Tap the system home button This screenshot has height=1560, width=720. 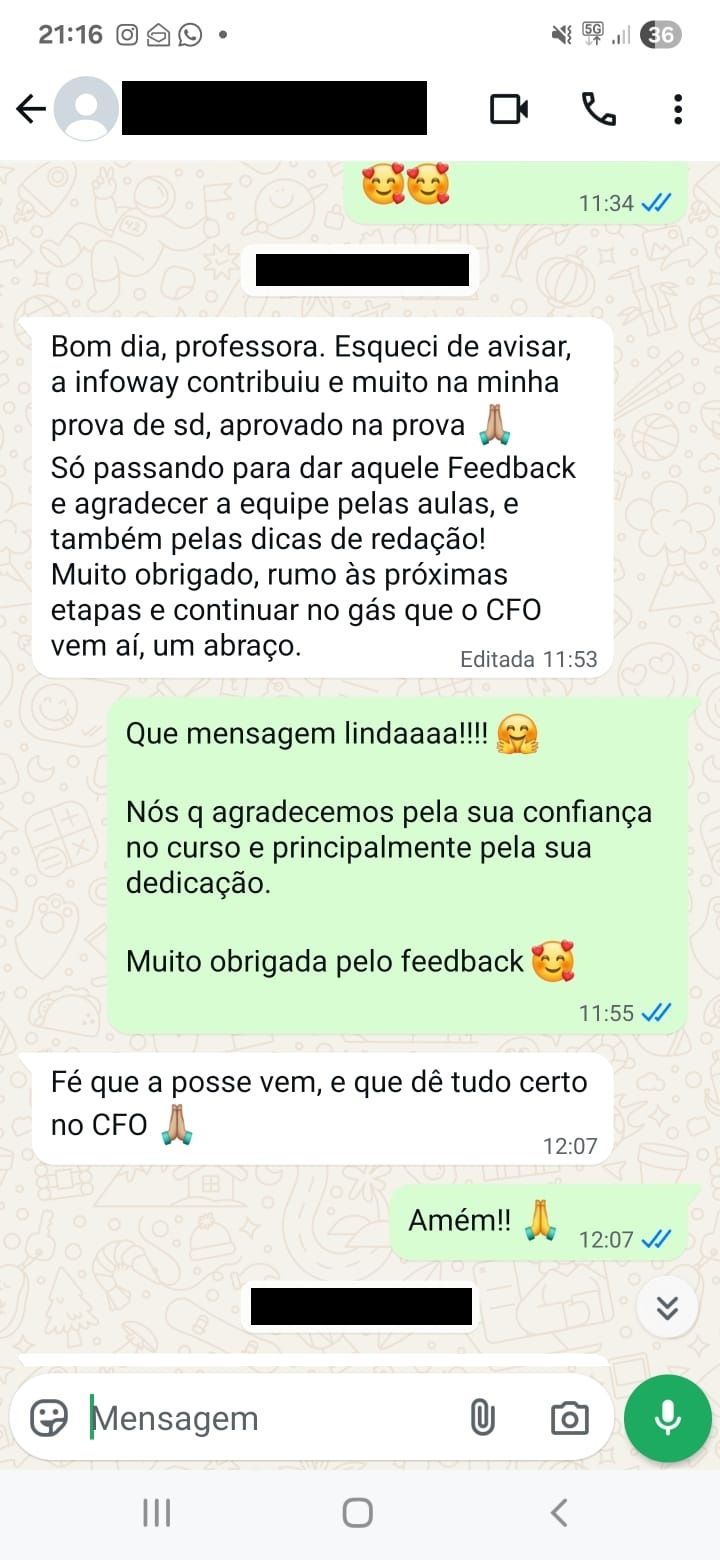pyautogui.click(x=358, y=1512)
